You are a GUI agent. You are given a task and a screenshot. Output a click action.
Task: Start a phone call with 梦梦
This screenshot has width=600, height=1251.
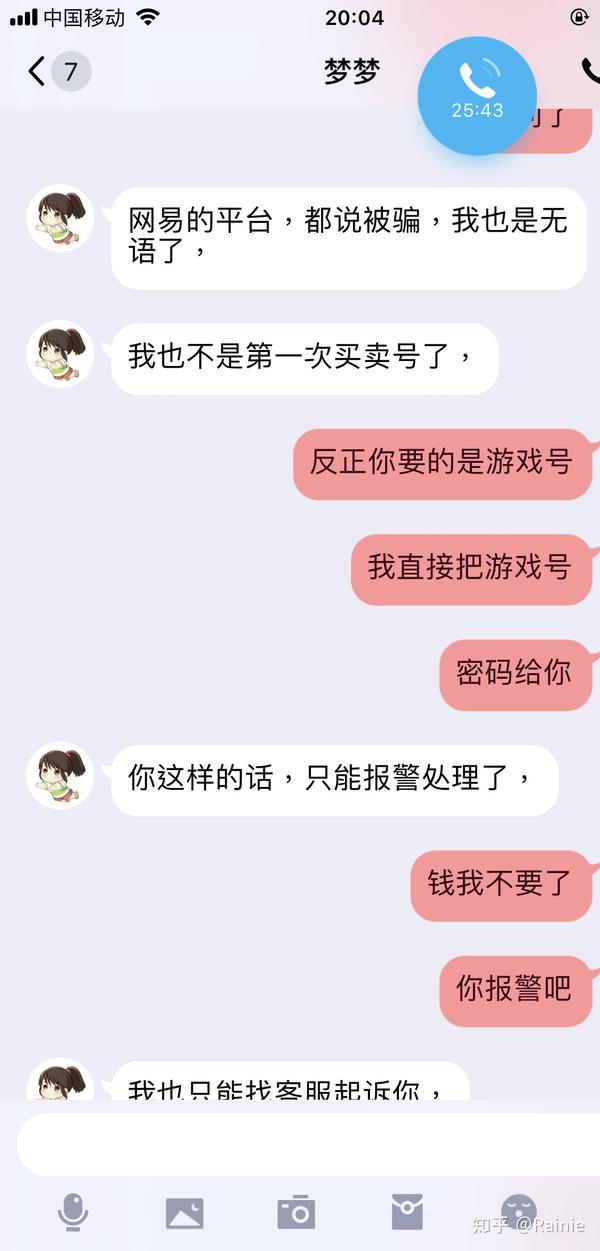coord(590,70)
